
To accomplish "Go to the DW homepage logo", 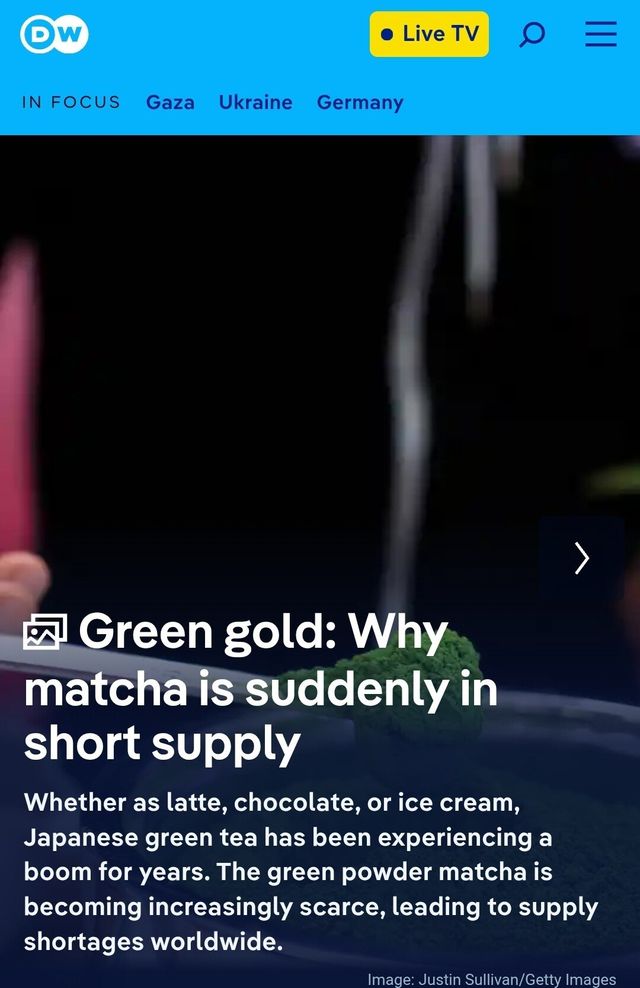I will pos(54,35).
